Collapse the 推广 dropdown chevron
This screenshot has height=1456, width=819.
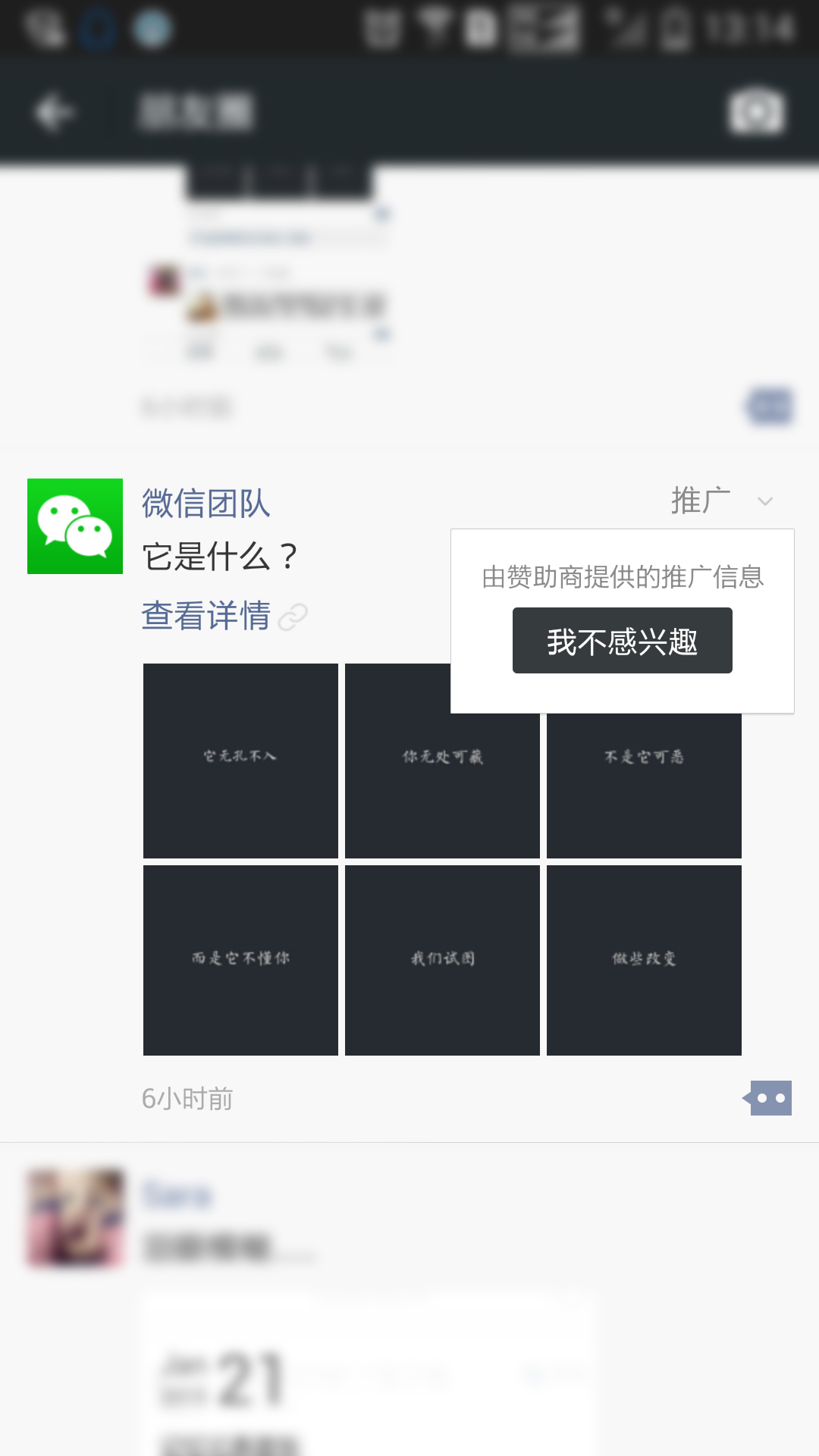(765, 501)
